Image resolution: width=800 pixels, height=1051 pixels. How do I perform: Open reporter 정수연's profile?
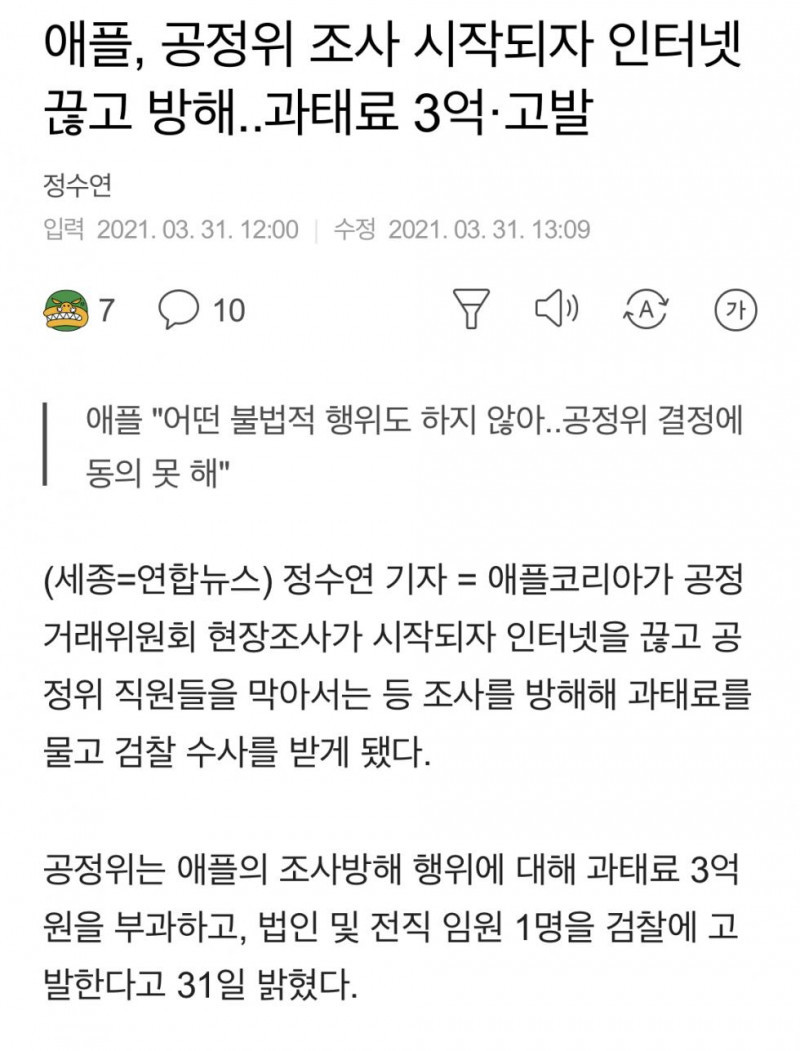click(79, 185)
